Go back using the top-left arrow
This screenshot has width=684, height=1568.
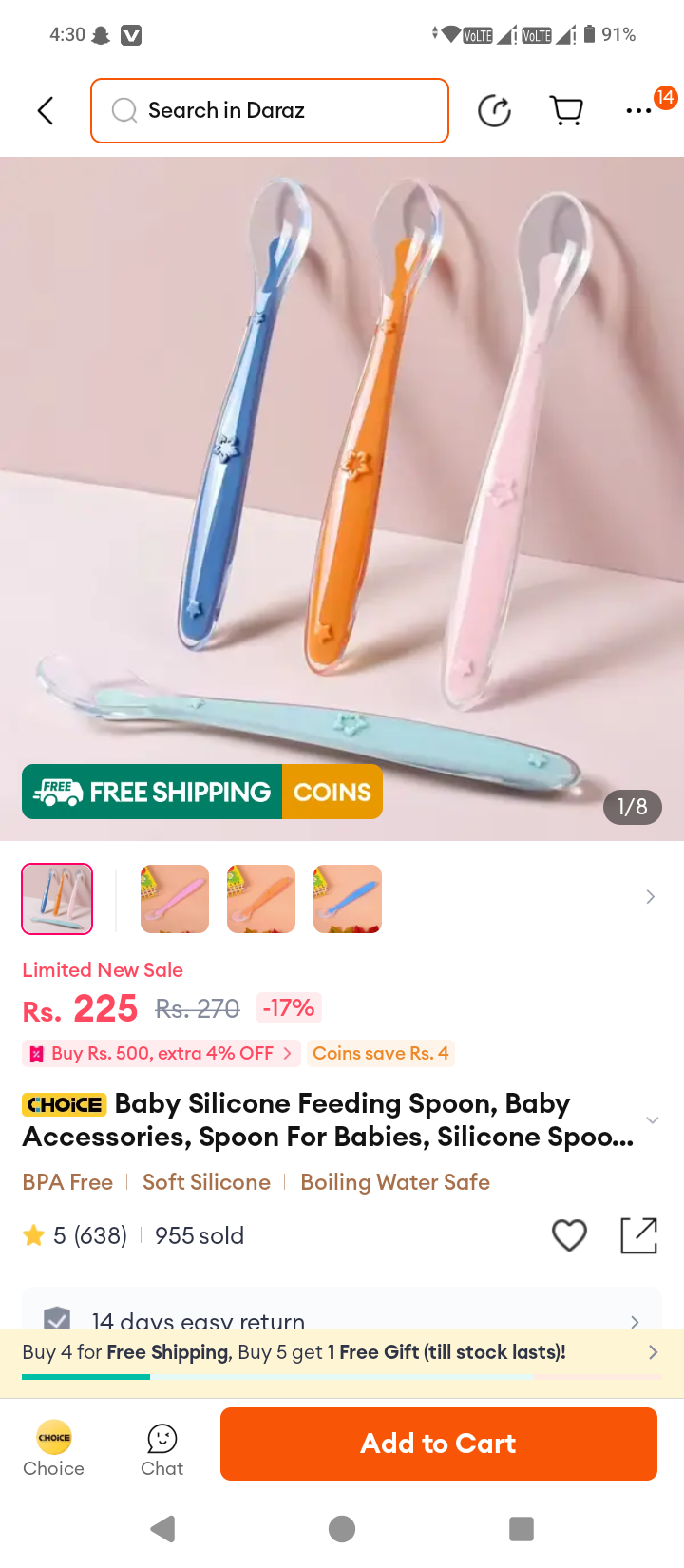tap(46, 111)
